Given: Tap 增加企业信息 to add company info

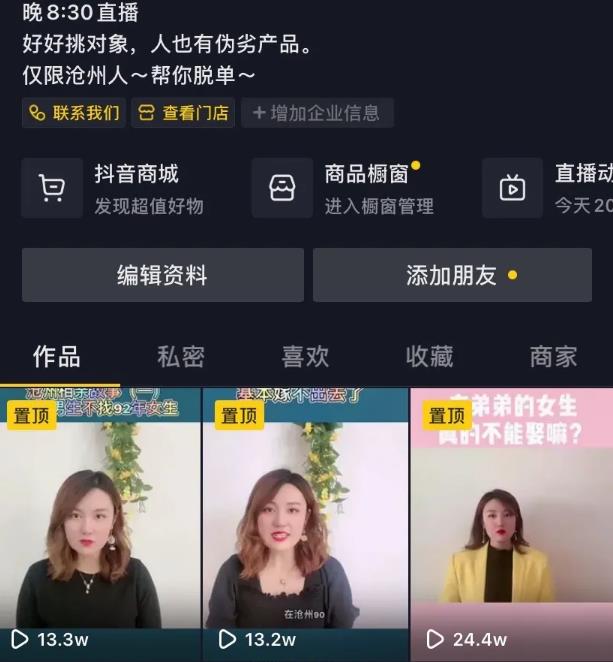Looking at the screenshot, I should point(317,113).
